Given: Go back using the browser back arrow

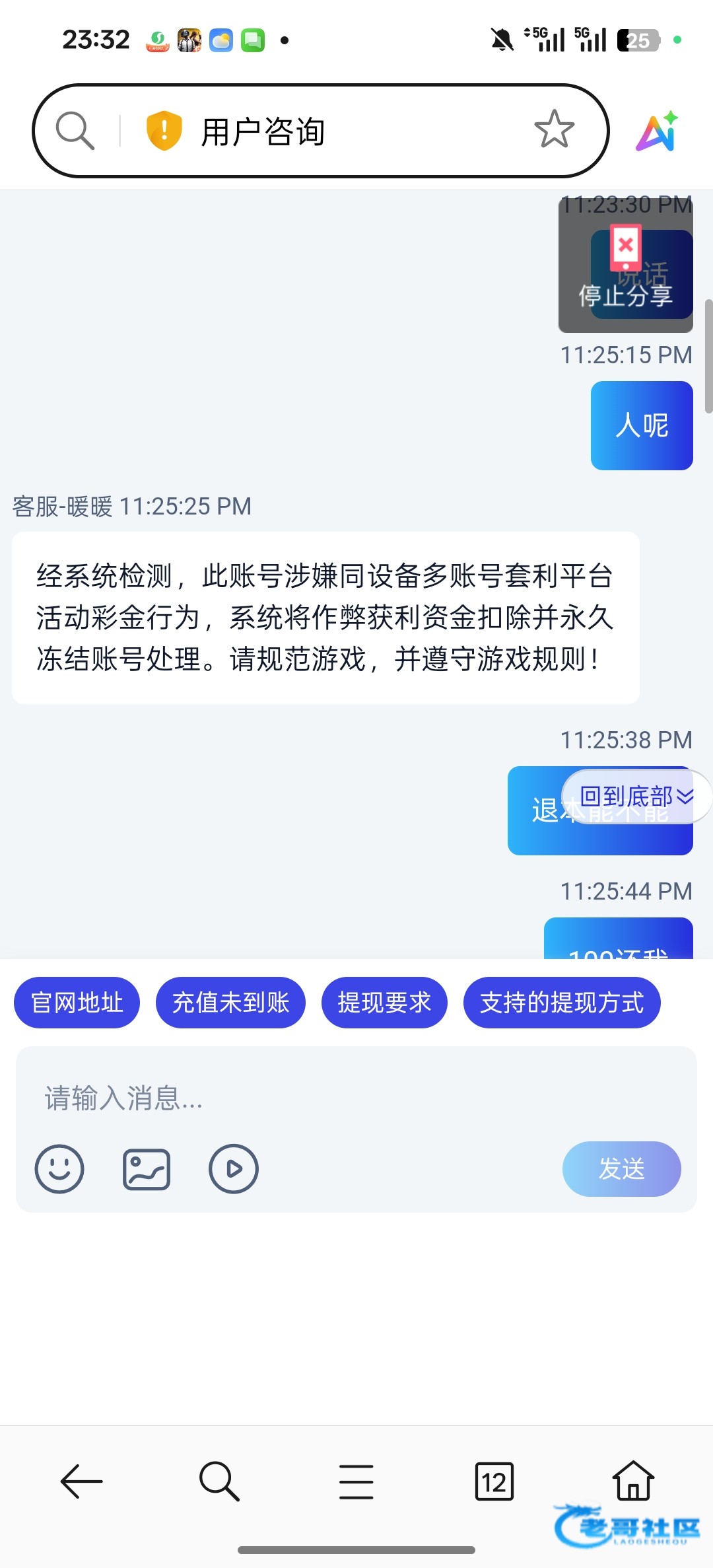Looking at the screenshot, I should [82, 1481].
